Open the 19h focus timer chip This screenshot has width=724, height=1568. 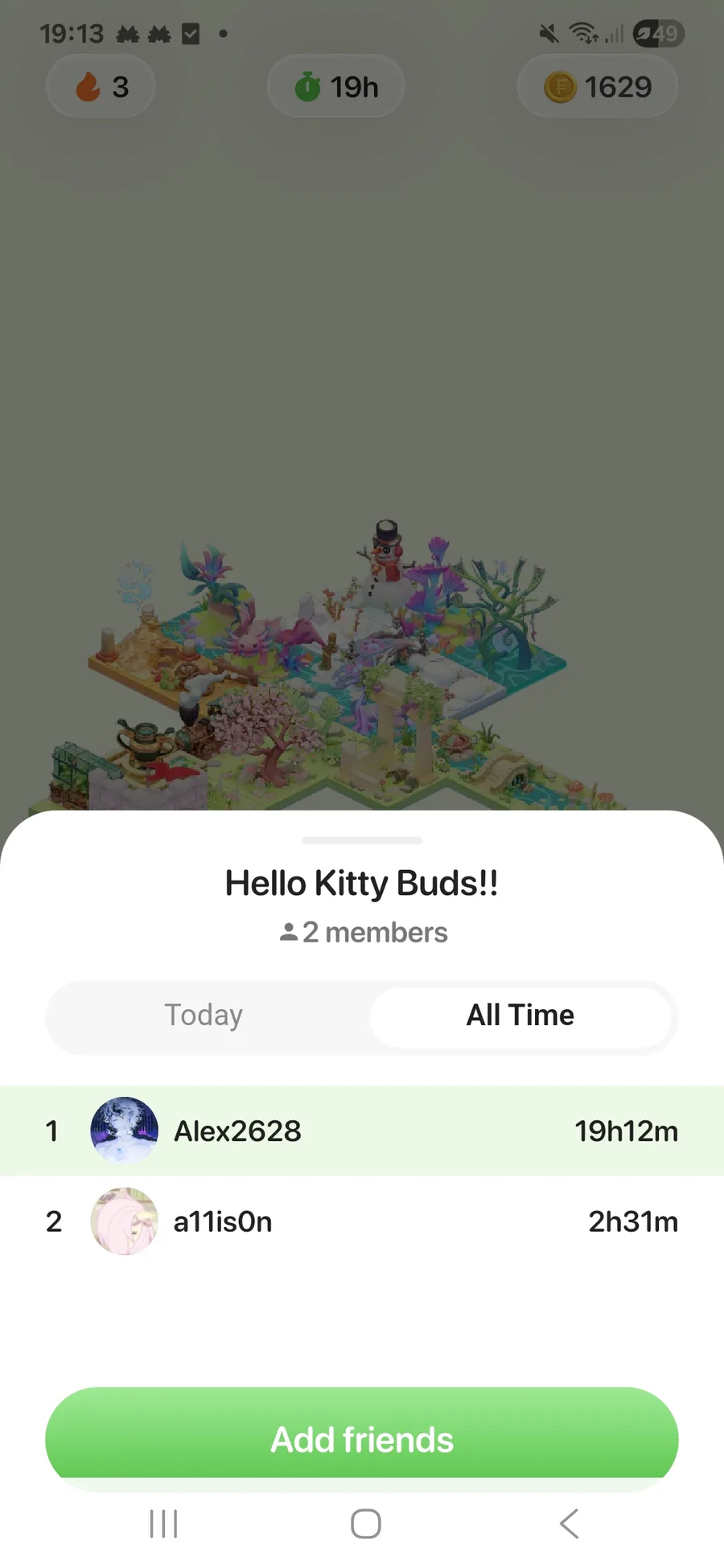[336, 87]
